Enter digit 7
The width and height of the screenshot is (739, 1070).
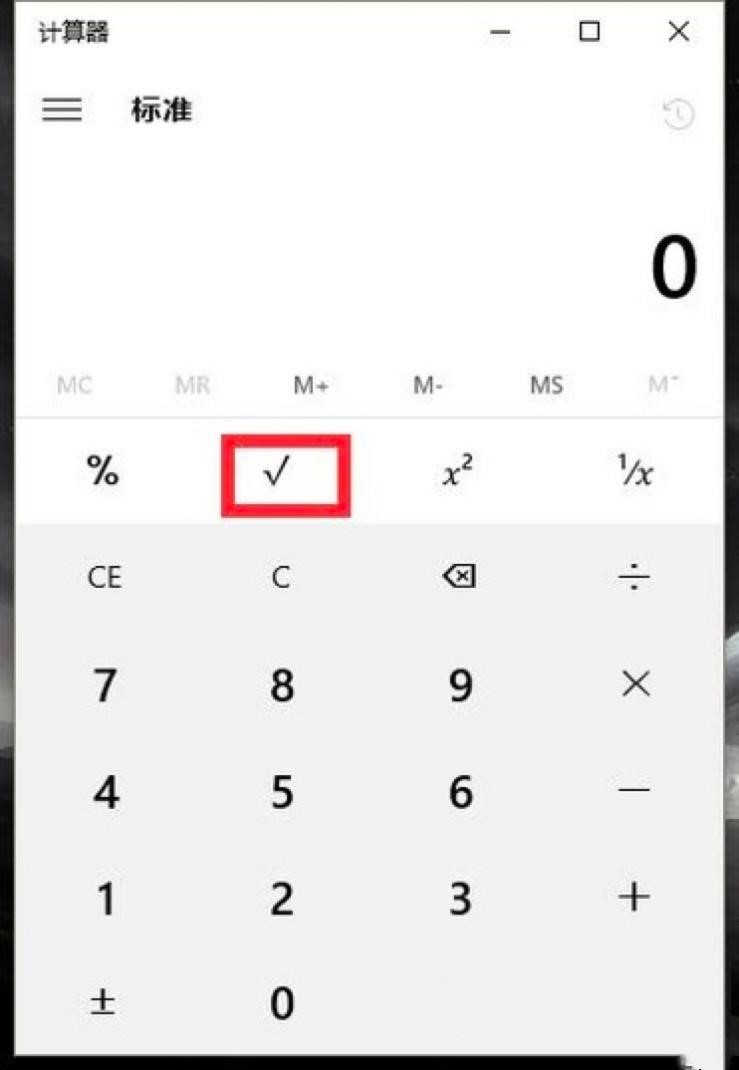point(105,686)
